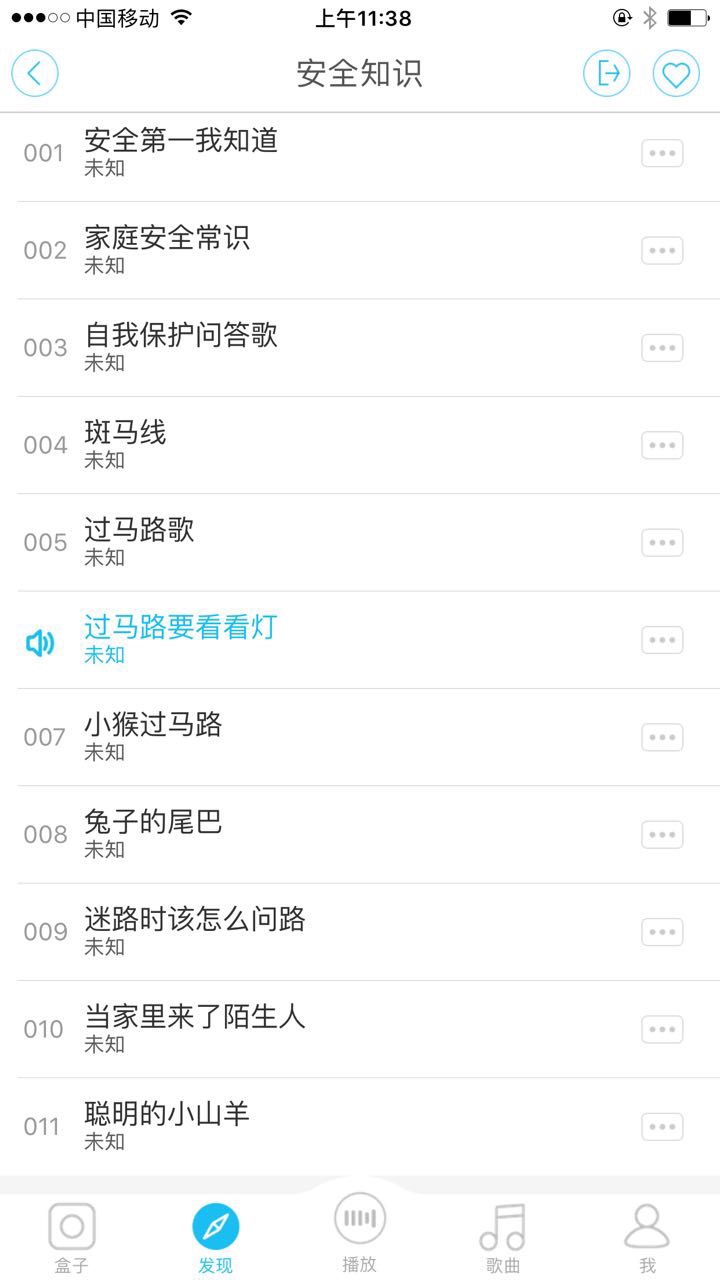Switch to the 盒子 tab
The image size is (720, 1280).
pyautogui.click(x=72, y=1236)
